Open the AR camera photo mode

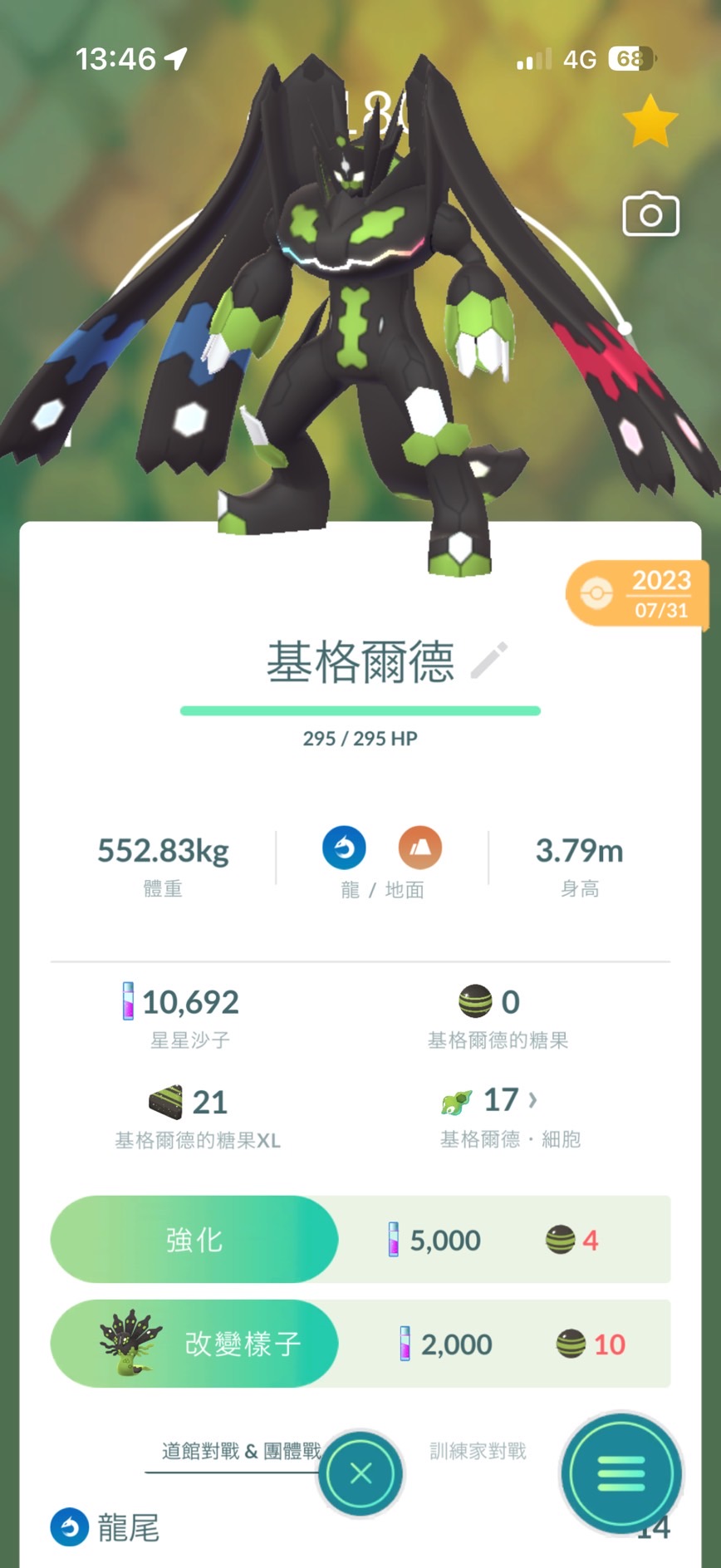(650, 215)
